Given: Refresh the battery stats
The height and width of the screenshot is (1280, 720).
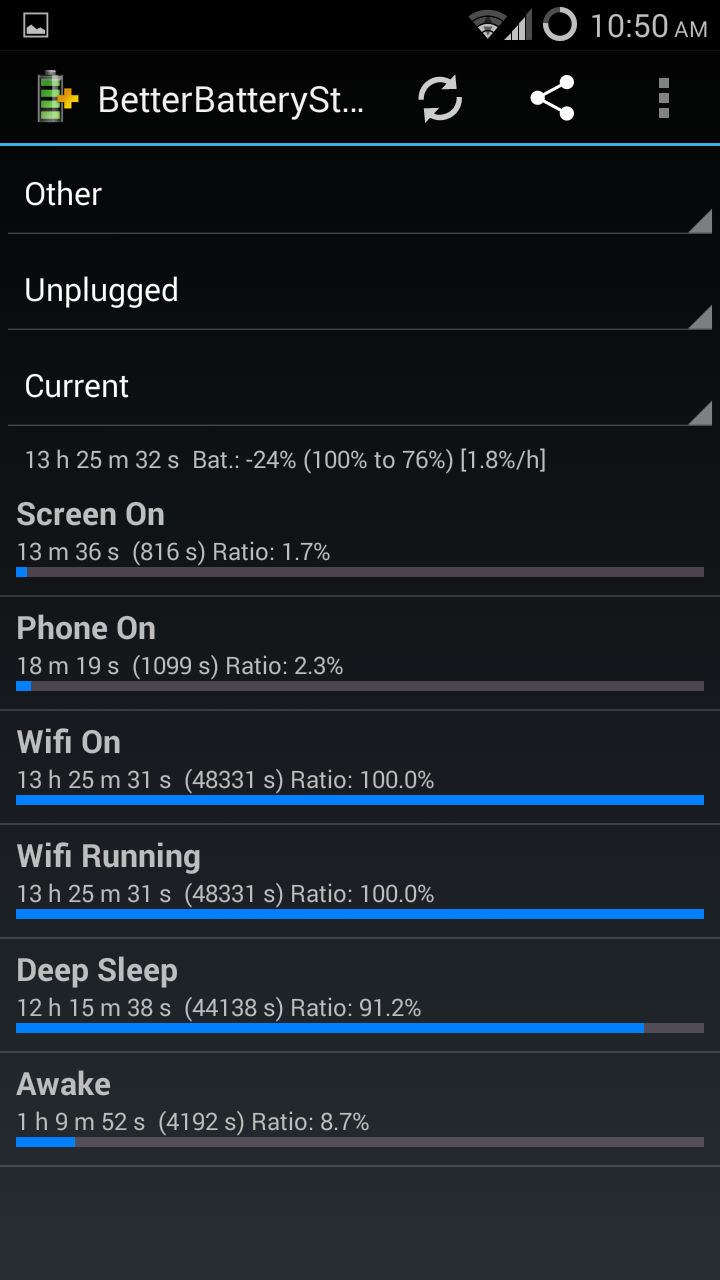Looking at the screenshot, I should tap(440, 99).
